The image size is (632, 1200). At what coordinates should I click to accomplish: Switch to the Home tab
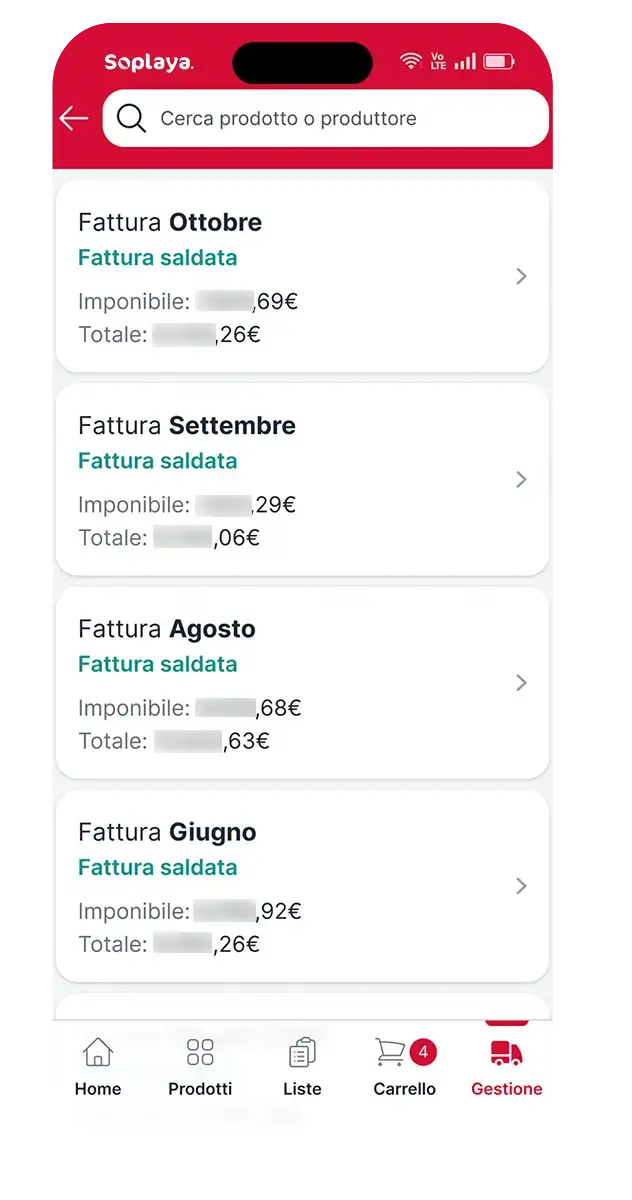click(98, 1067)
